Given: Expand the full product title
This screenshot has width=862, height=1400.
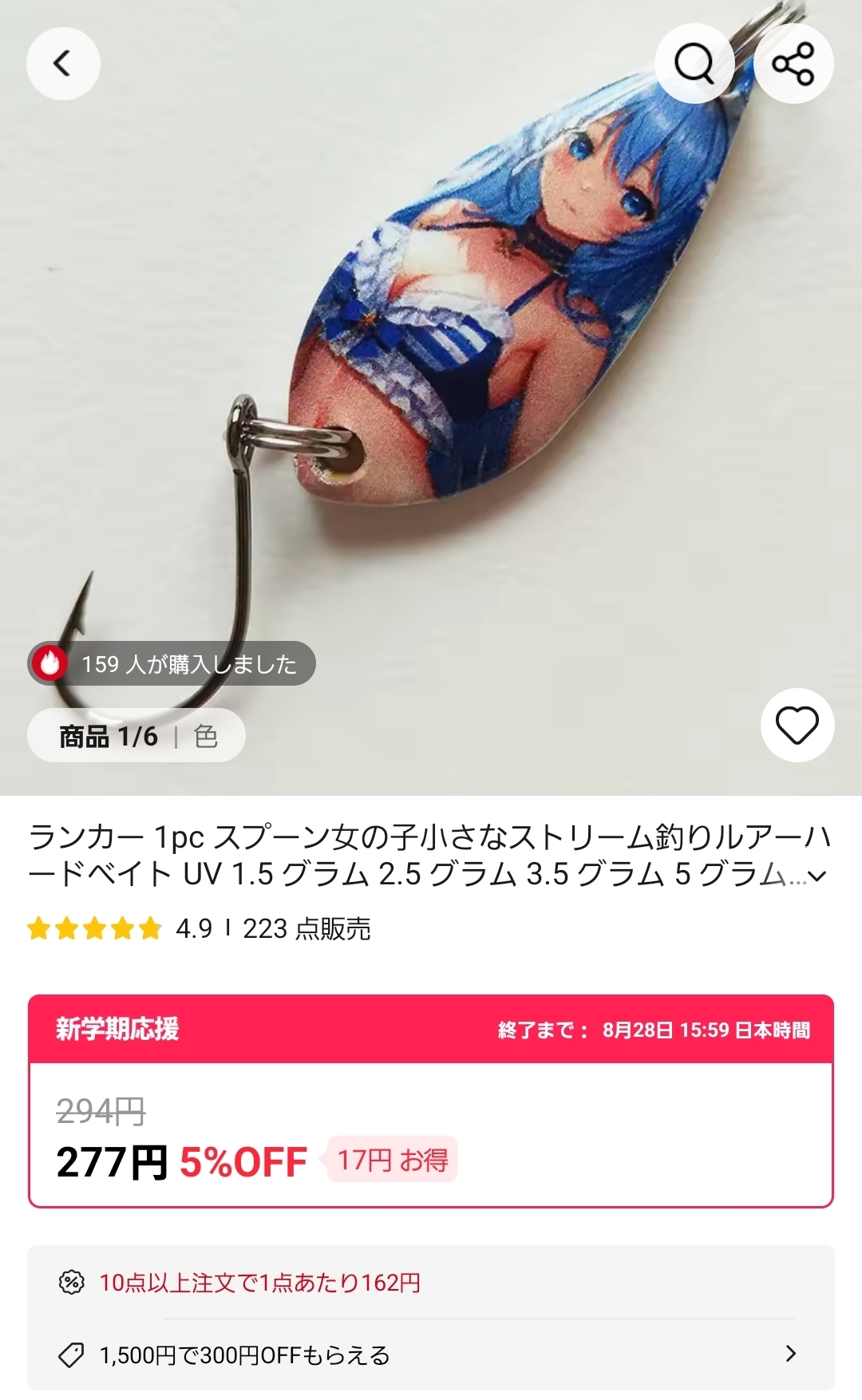Looking at the screenshot, I should tap(817, 876).
